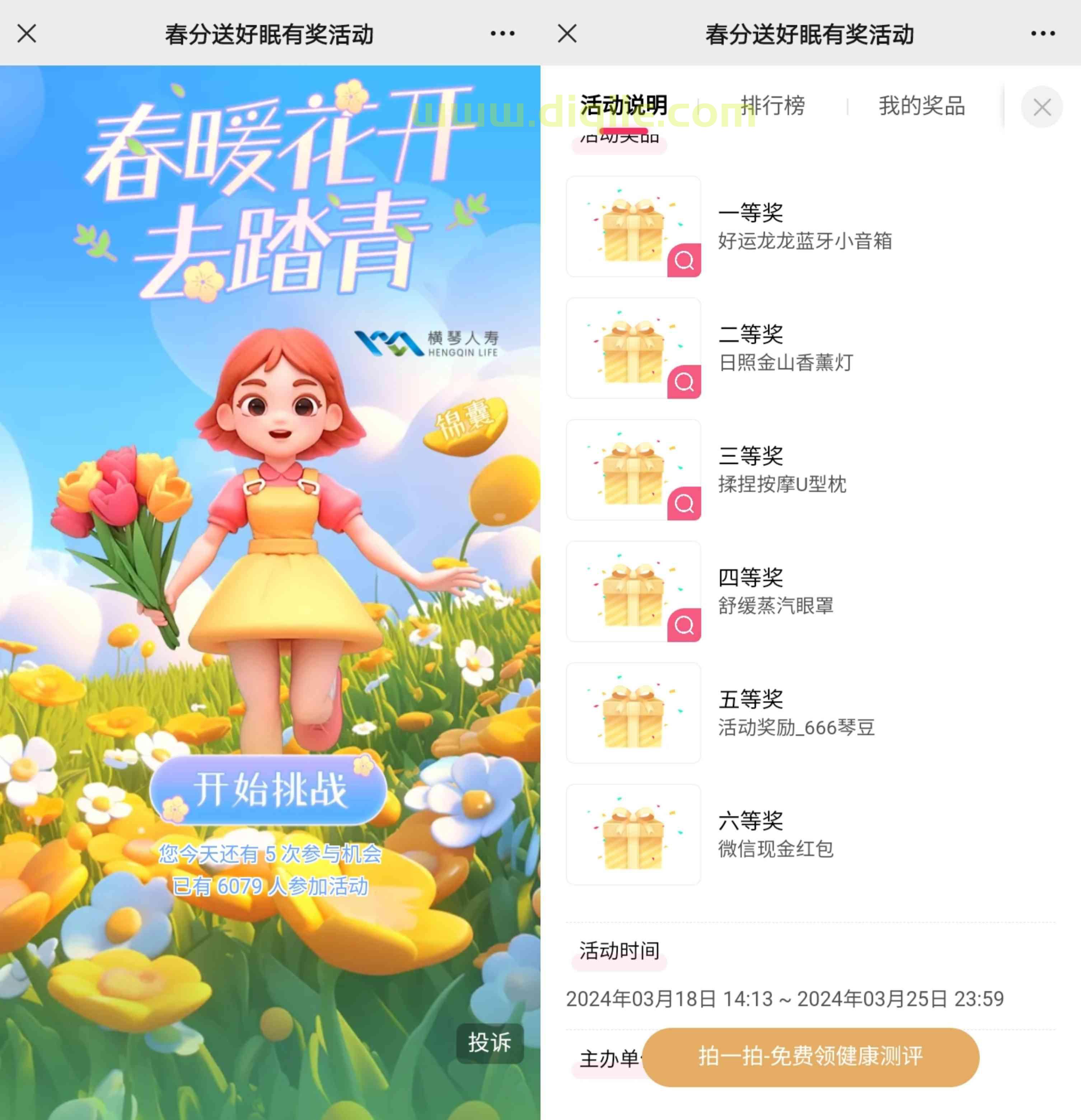The width and height of the screenshot is (1081, 1120).
Task: Enlarge the 二等奖 日照金山香薰灯 prize image
Action: point(684,382)
